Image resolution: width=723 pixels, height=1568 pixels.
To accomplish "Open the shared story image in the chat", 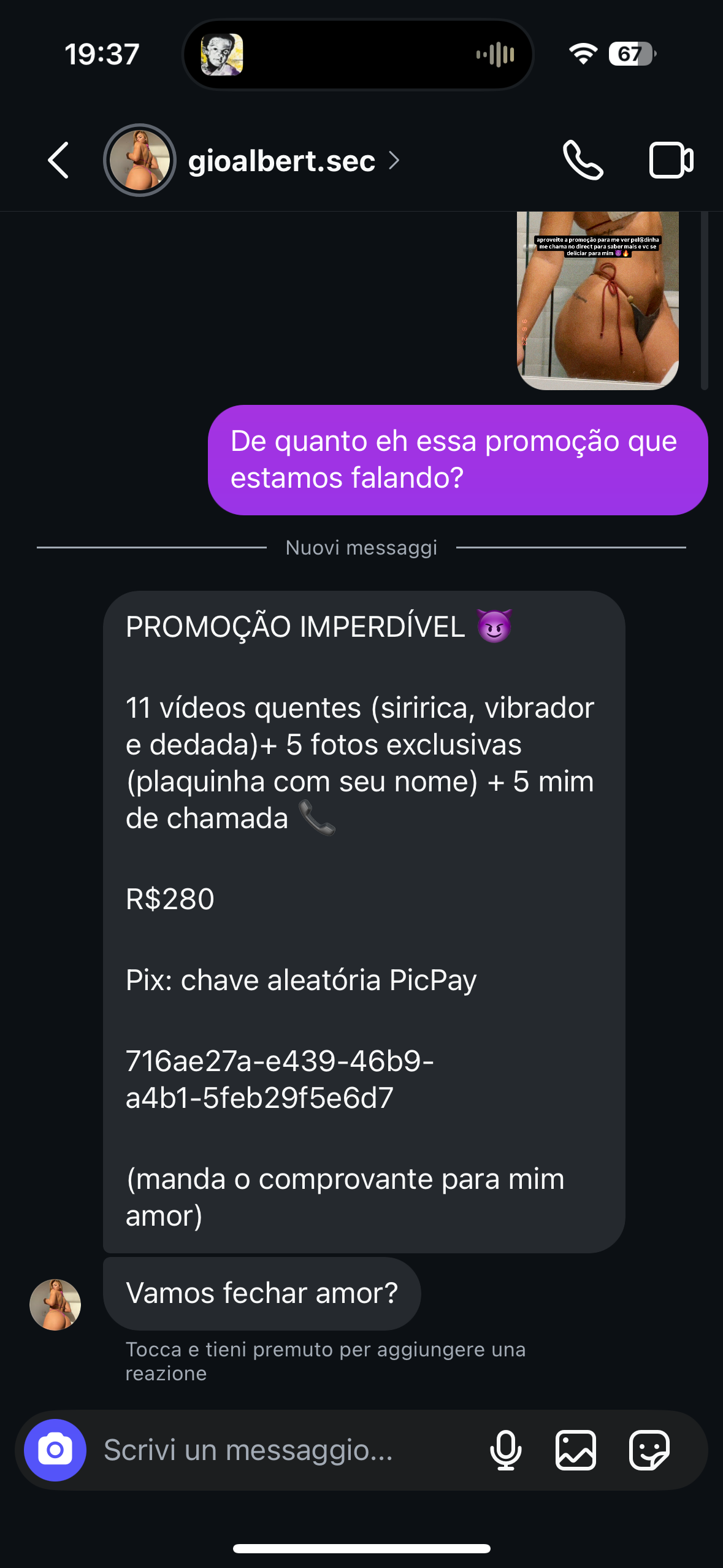I will [x=597, y=301].
